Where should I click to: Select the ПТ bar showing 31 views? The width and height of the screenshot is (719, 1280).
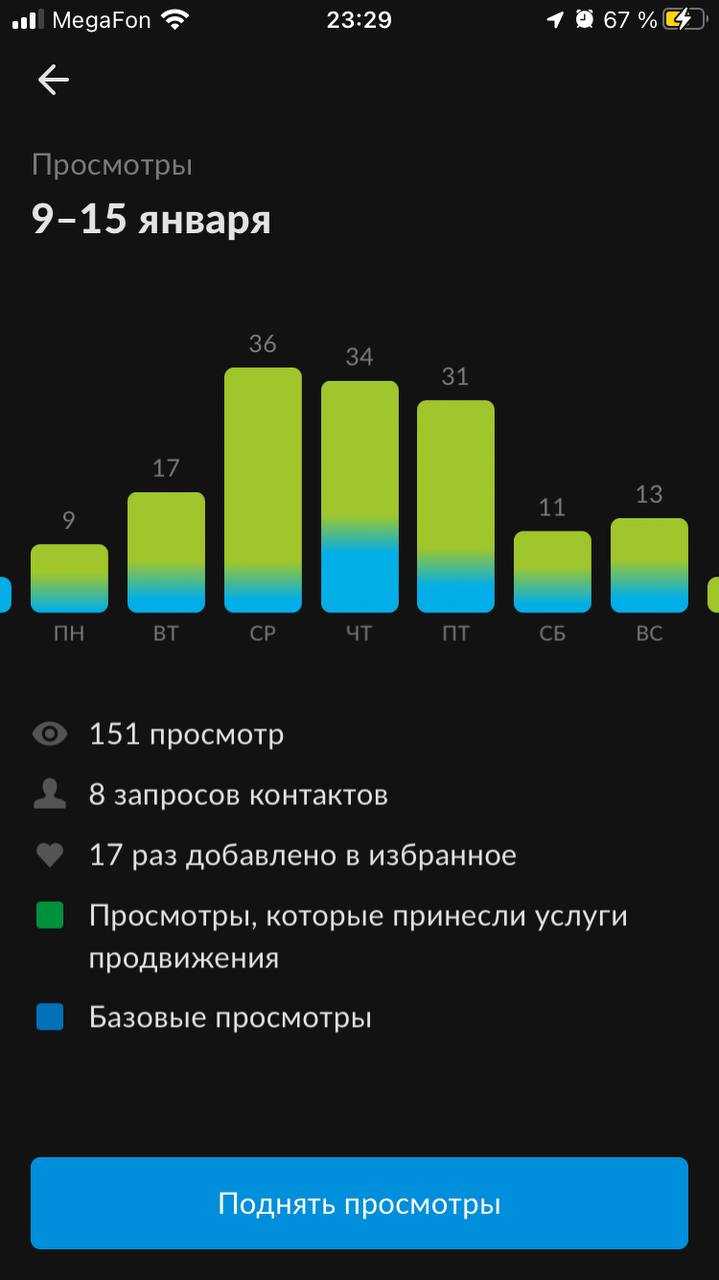click(456, 506)
